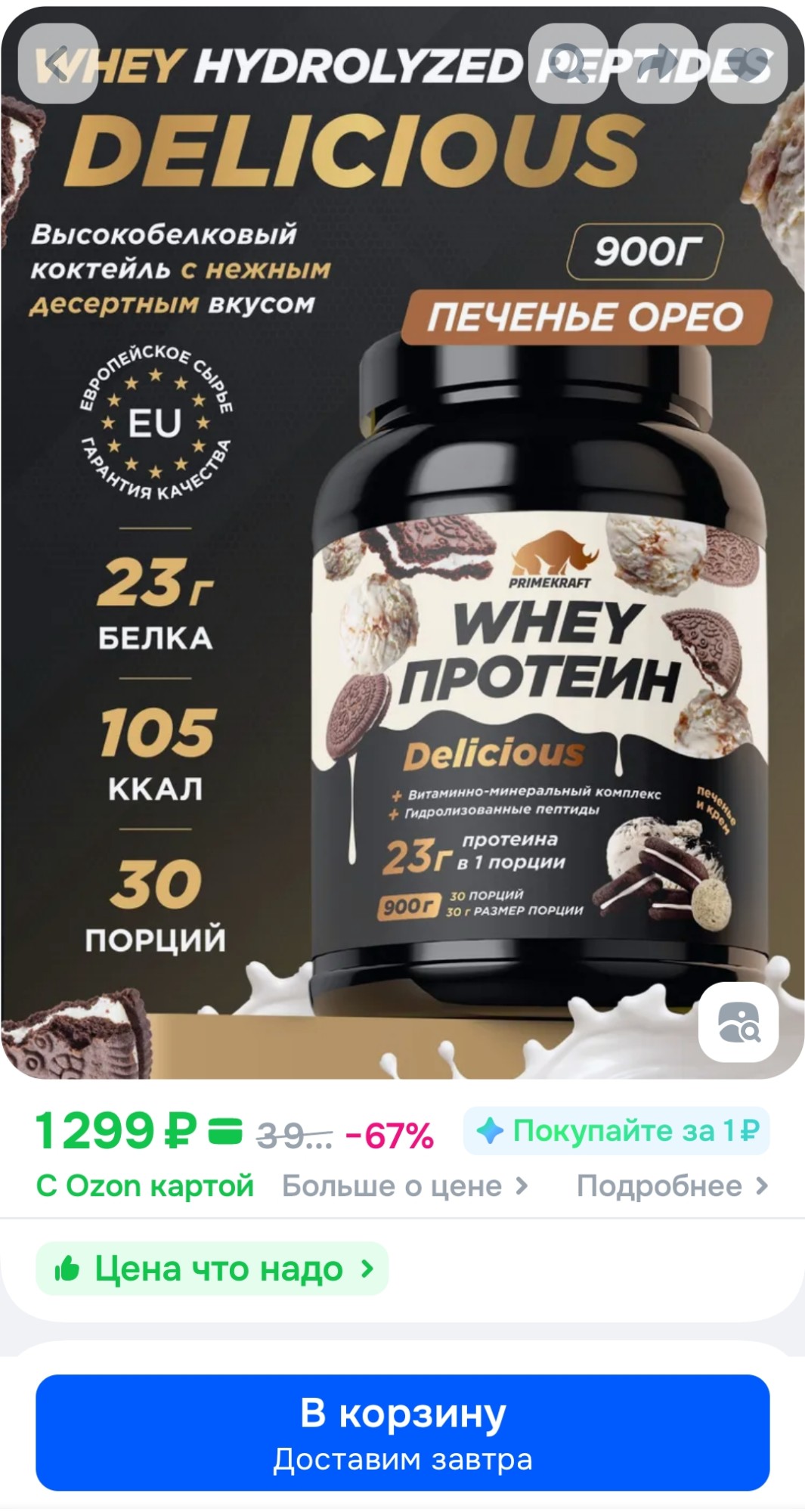Screen dimensions: 805x1512
Task: Add the product with 'В корзину'
Action: (x=402, y=1432)
